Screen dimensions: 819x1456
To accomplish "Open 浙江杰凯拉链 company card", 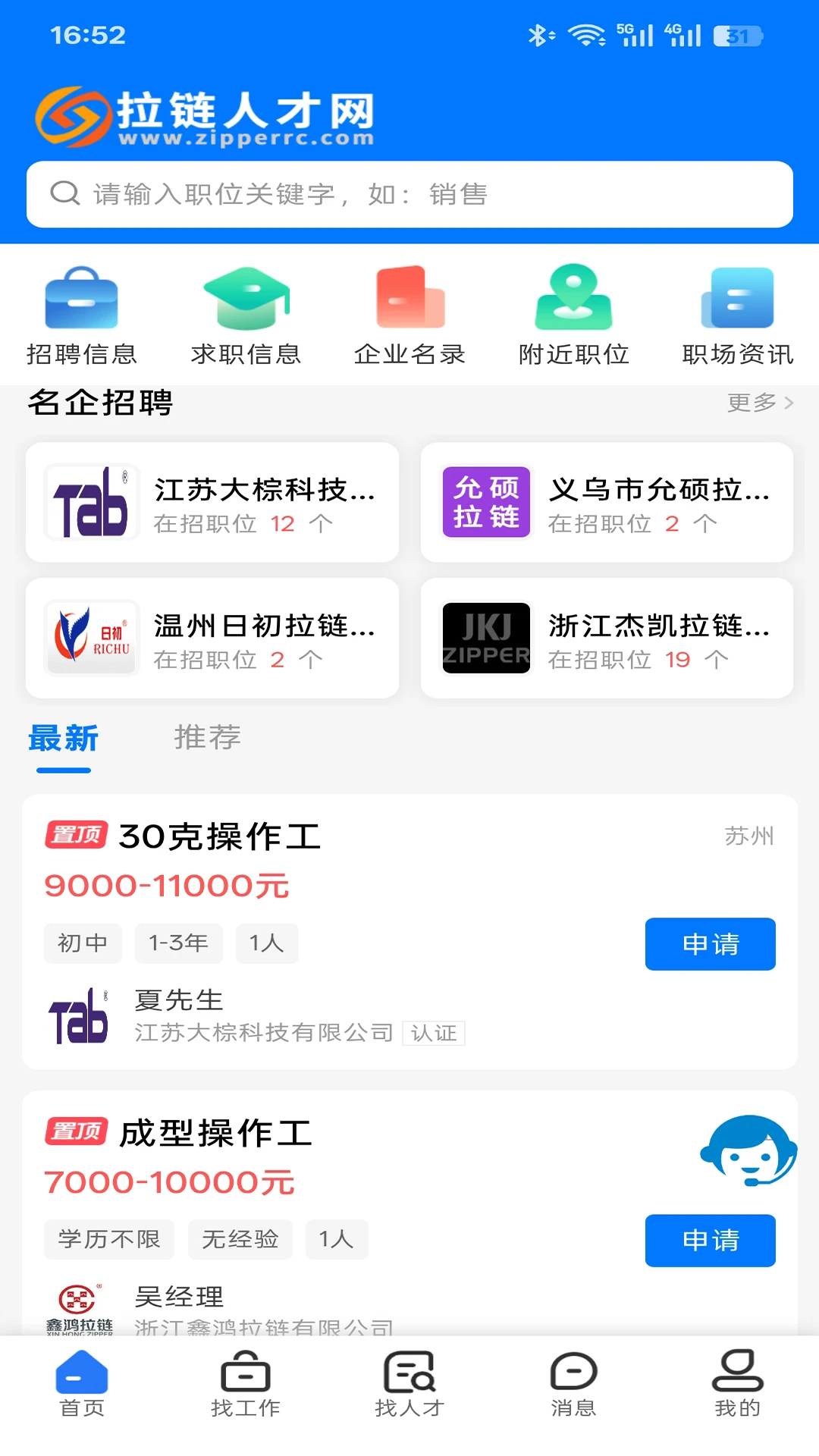I will [x=607, y=639].
